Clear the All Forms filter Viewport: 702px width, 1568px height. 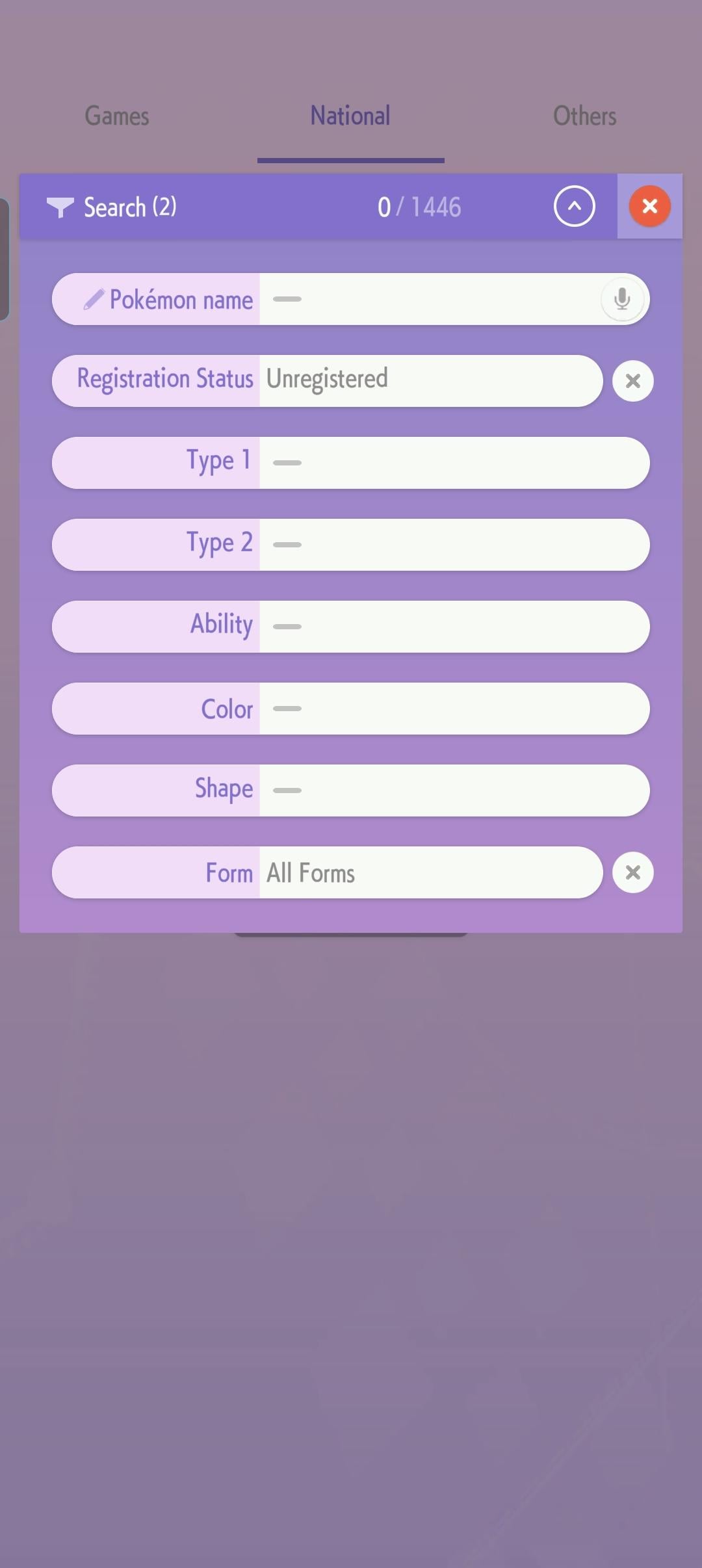(x=632, y=872)
